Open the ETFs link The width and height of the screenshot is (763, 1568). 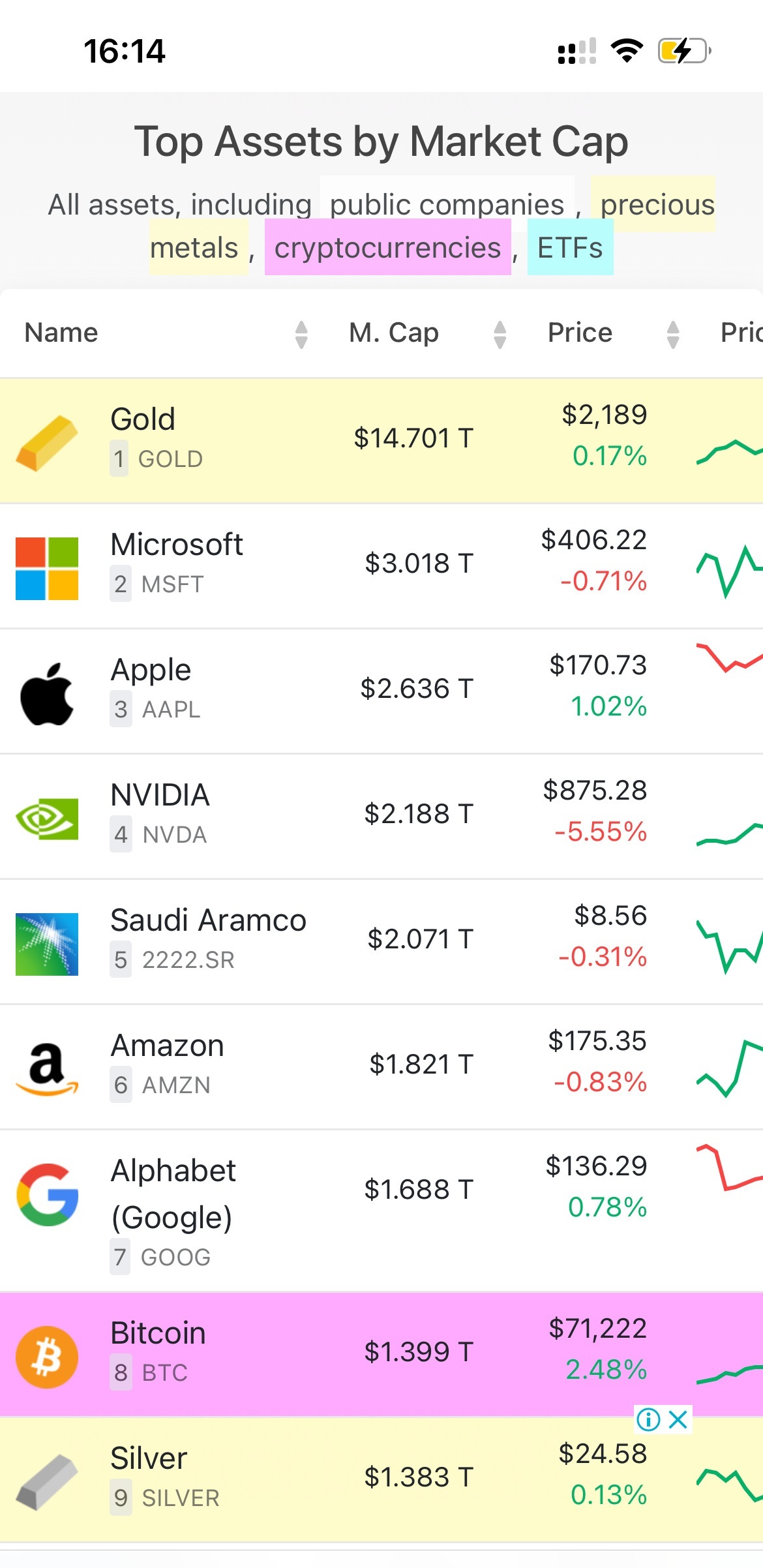click(570, 247)
